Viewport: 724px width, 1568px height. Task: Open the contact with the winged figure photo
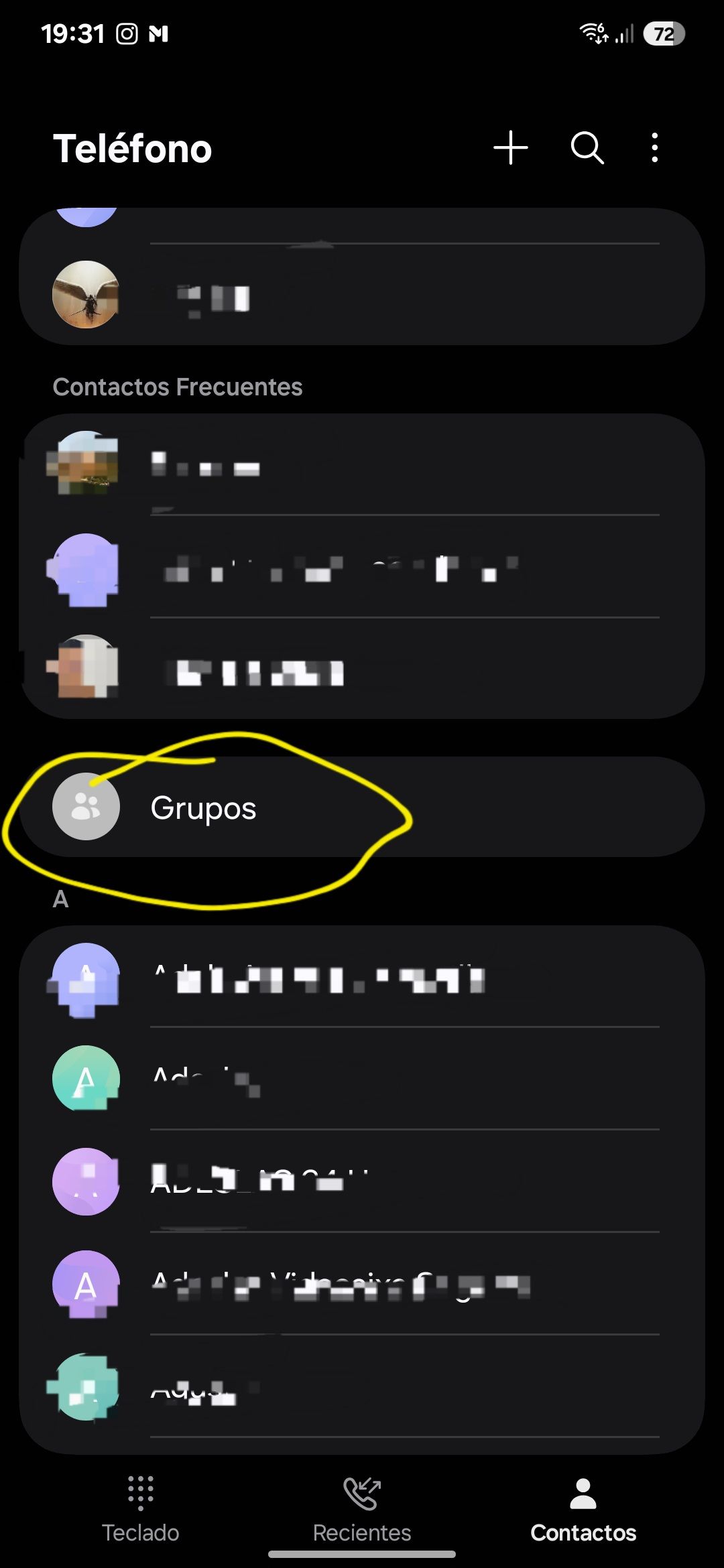click(362, 295)
